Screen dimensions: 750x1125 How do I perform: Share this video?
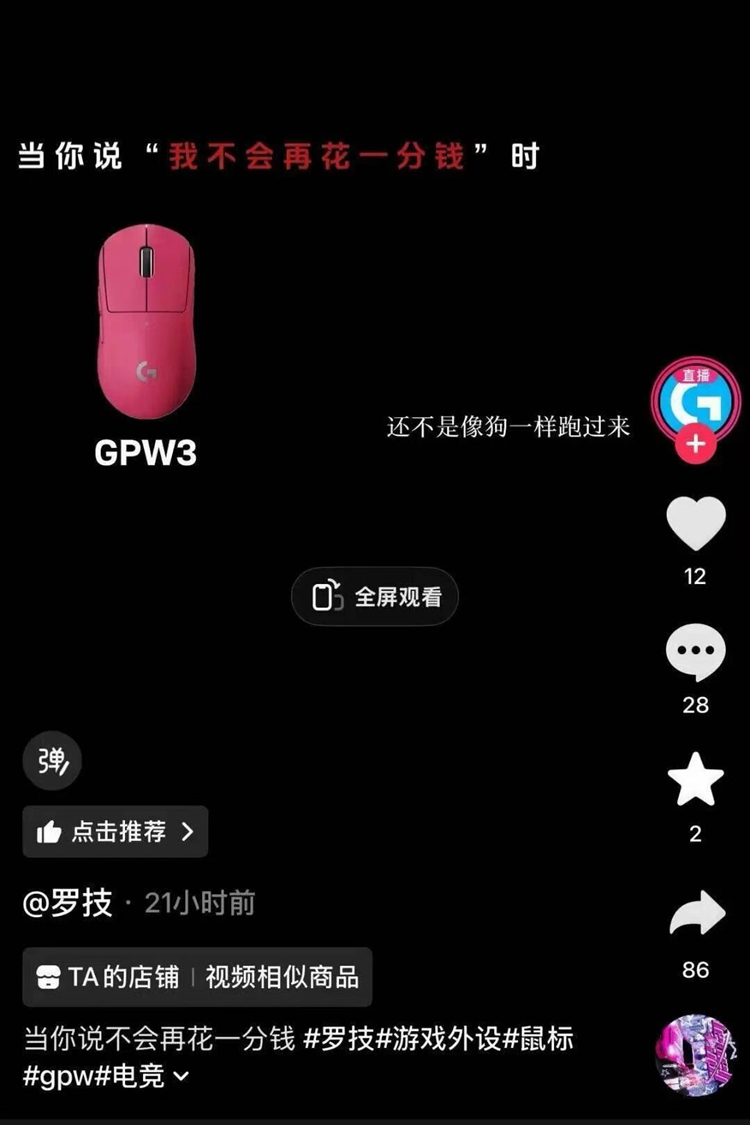[x=696, y=913]
